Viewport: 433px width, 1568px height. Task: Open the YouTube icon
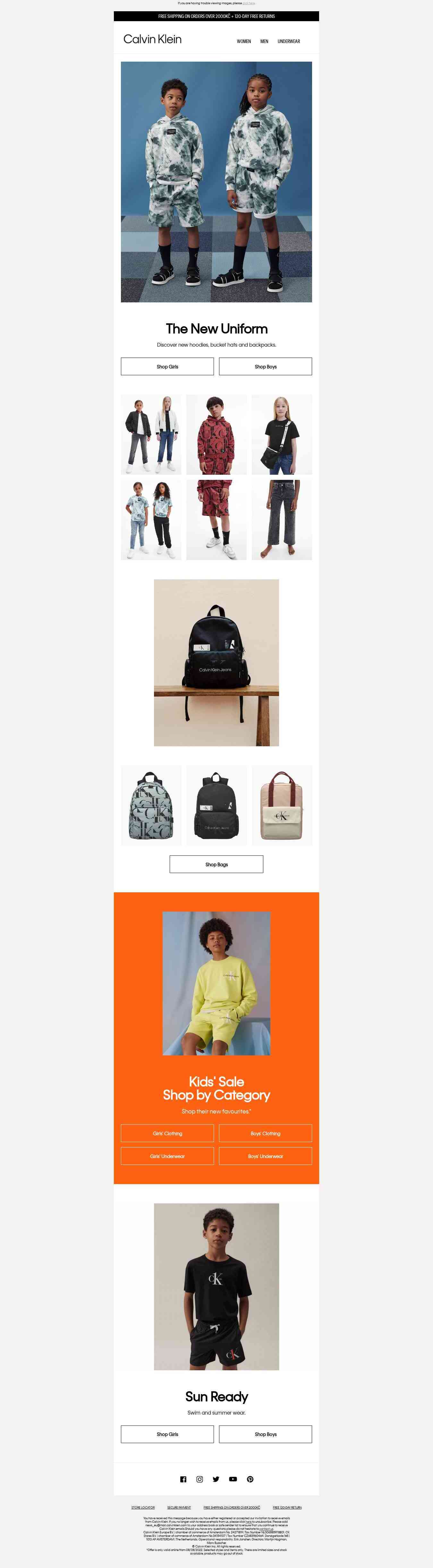(233, 1479)
